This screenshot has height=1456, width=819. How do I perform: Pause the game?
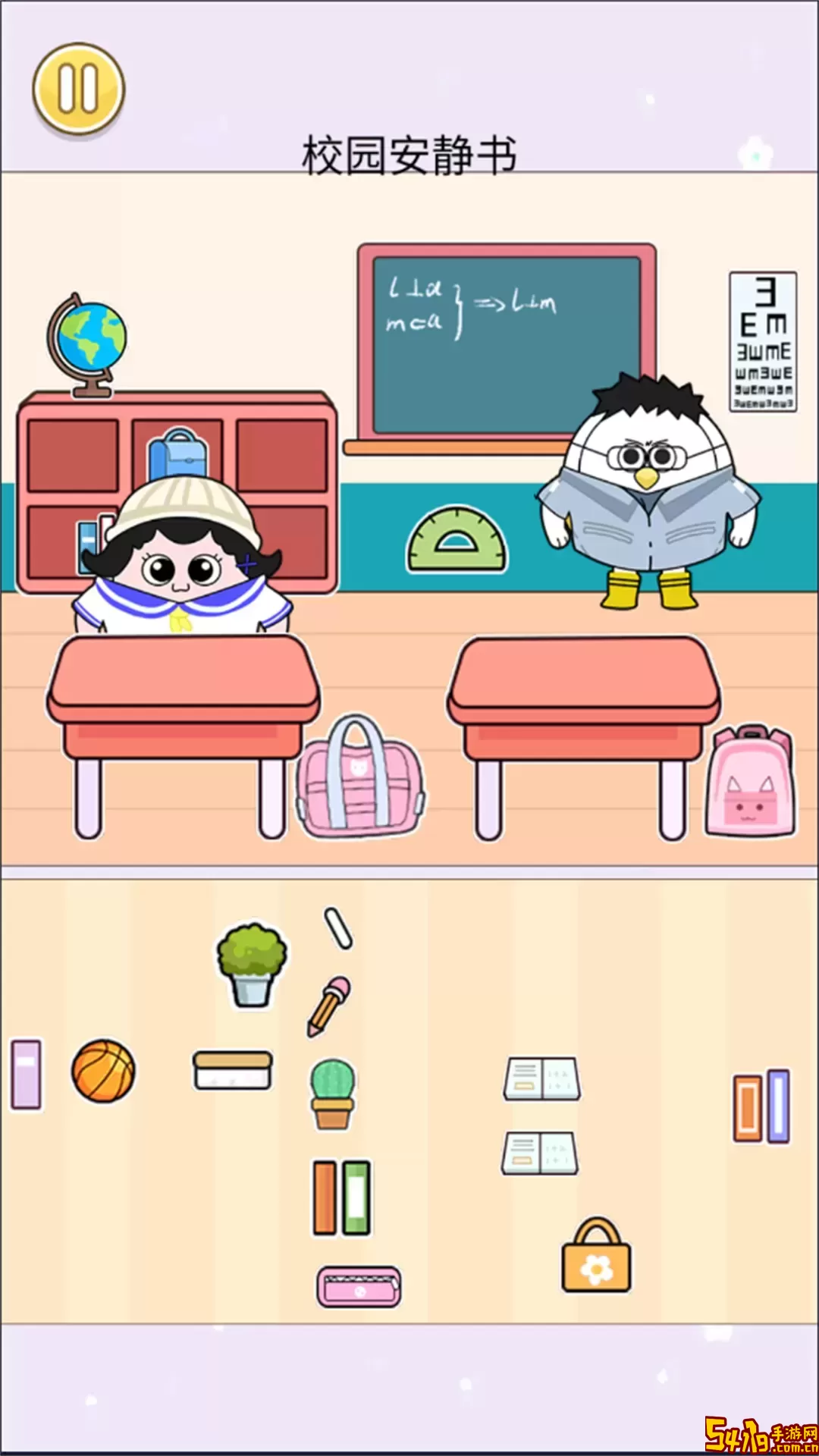(x=78, y=89)
